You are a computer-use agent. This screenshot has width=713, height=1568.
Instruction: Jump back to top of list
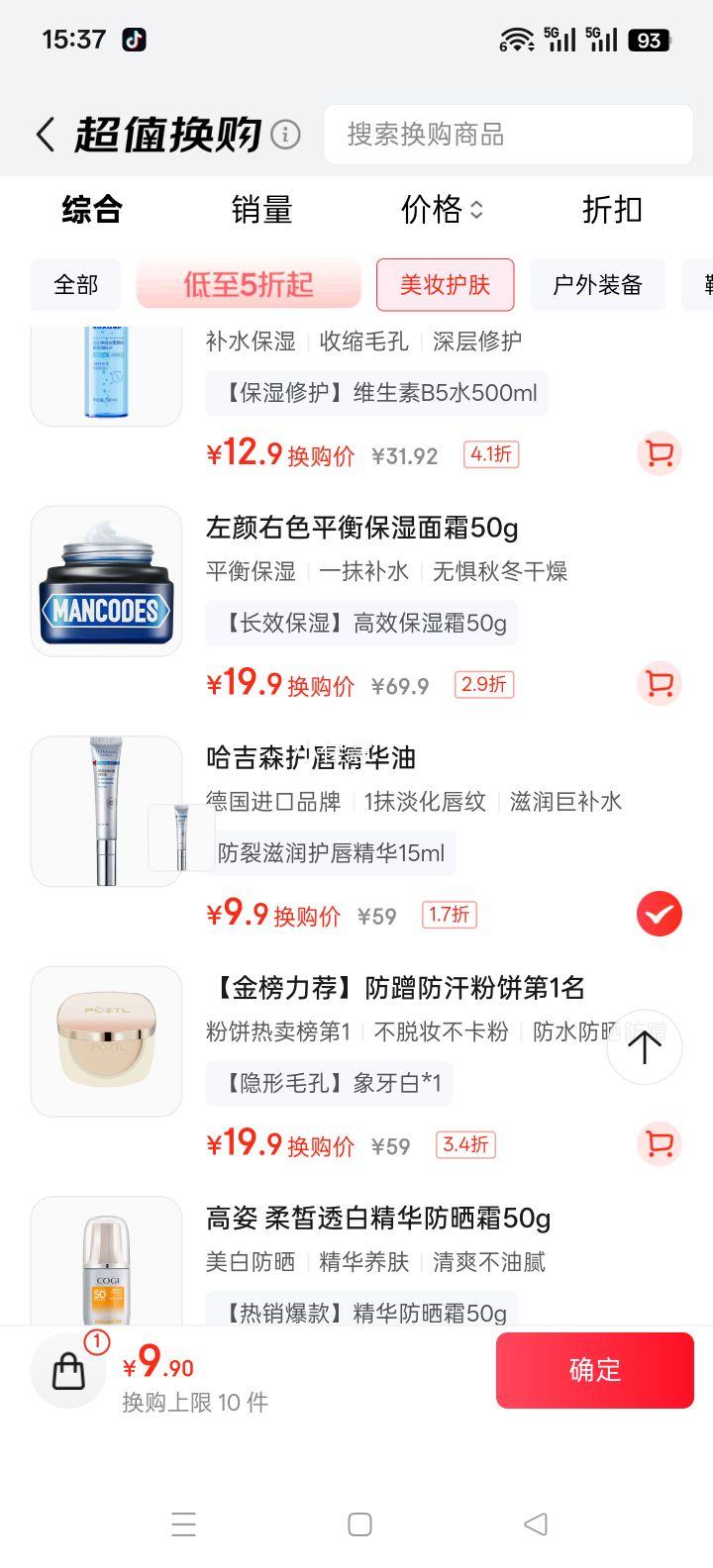pyautogui.click(x=645, y=1046)
